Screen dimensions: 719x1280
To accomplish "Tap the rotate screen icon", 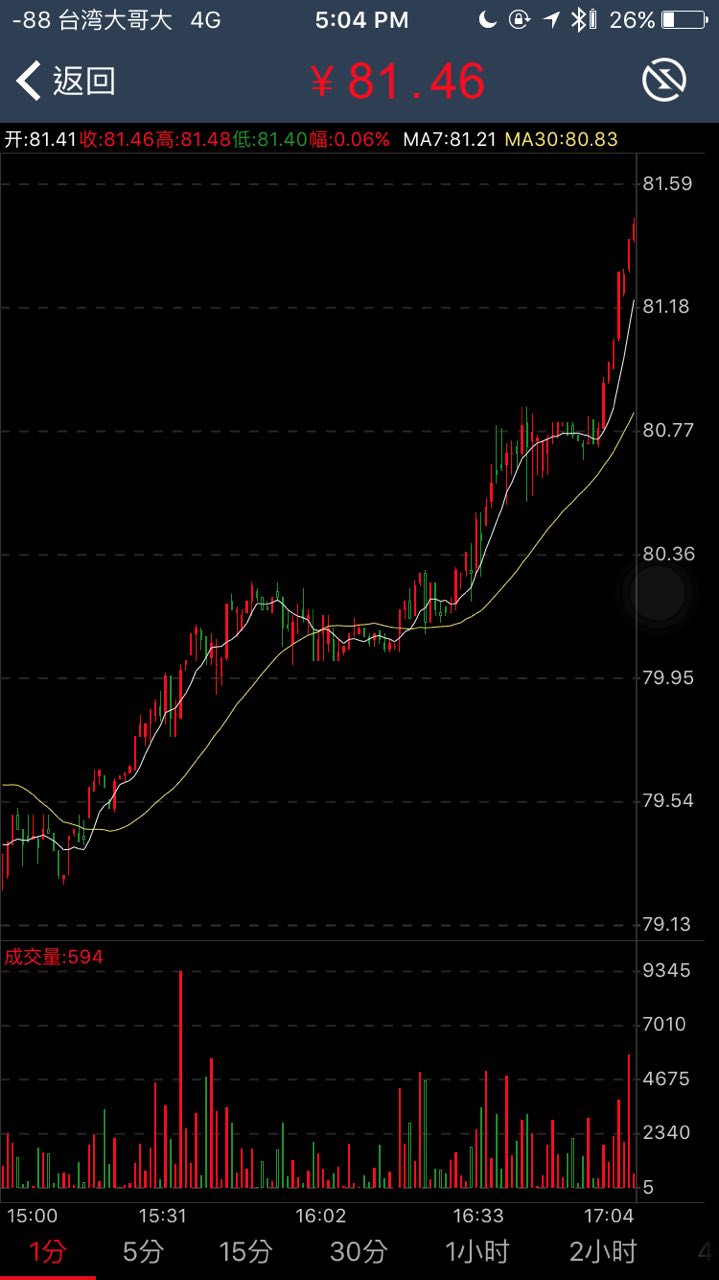I will (664, 81).
